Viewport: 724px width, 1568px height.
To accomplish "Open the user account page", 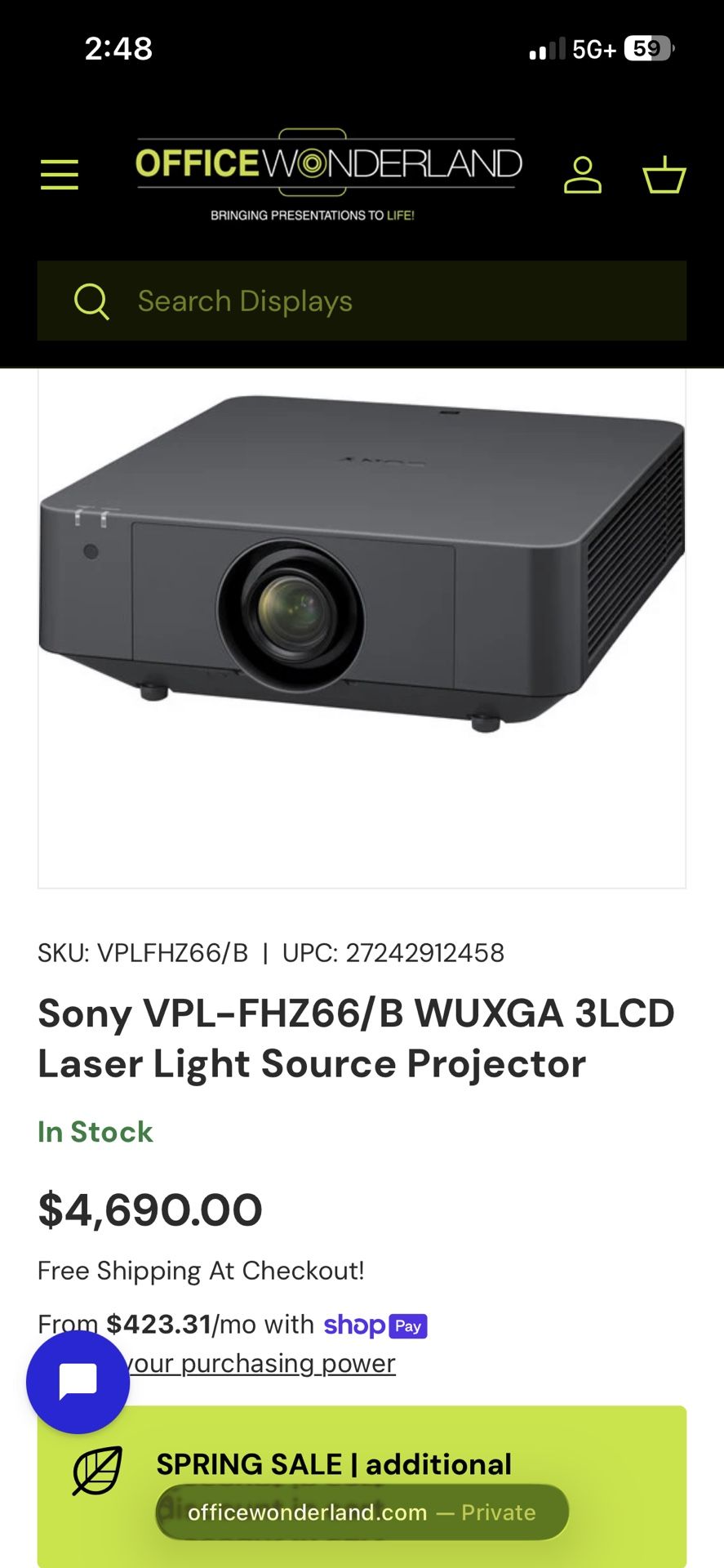I will (x=583, y=175).
